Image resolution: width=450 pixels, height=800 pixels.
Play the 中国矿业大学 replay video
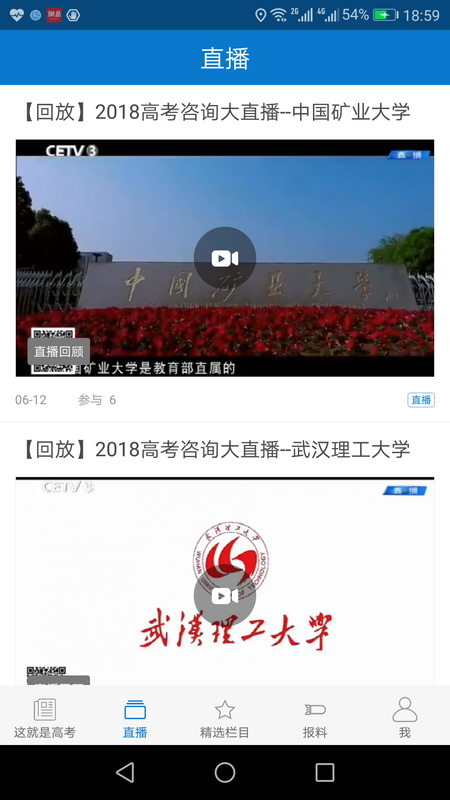click(x=224, y=258)
